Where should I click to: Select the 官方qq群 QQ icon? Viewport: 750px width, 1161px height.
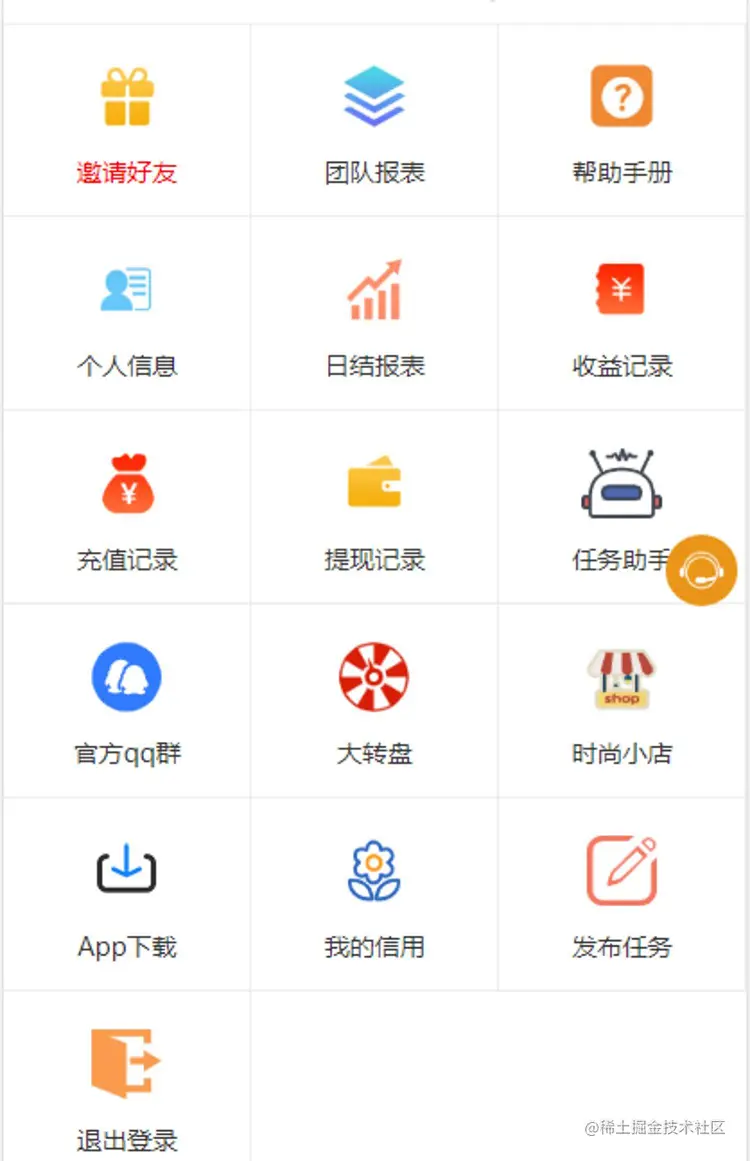(x=126, y=676)
